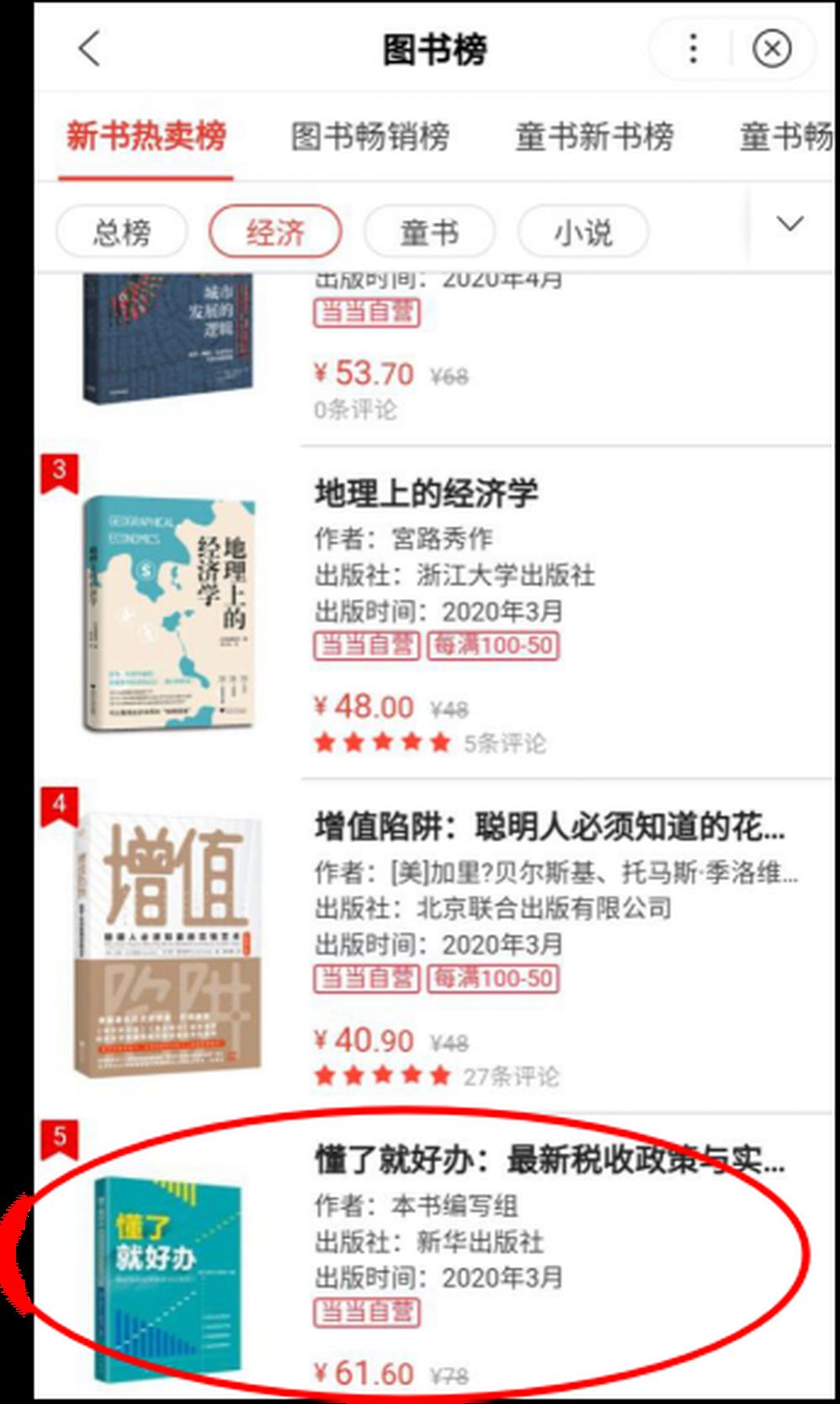Switch to the 图书畅销榜 tab
840x1404 pixels.
tap(370, 136)
